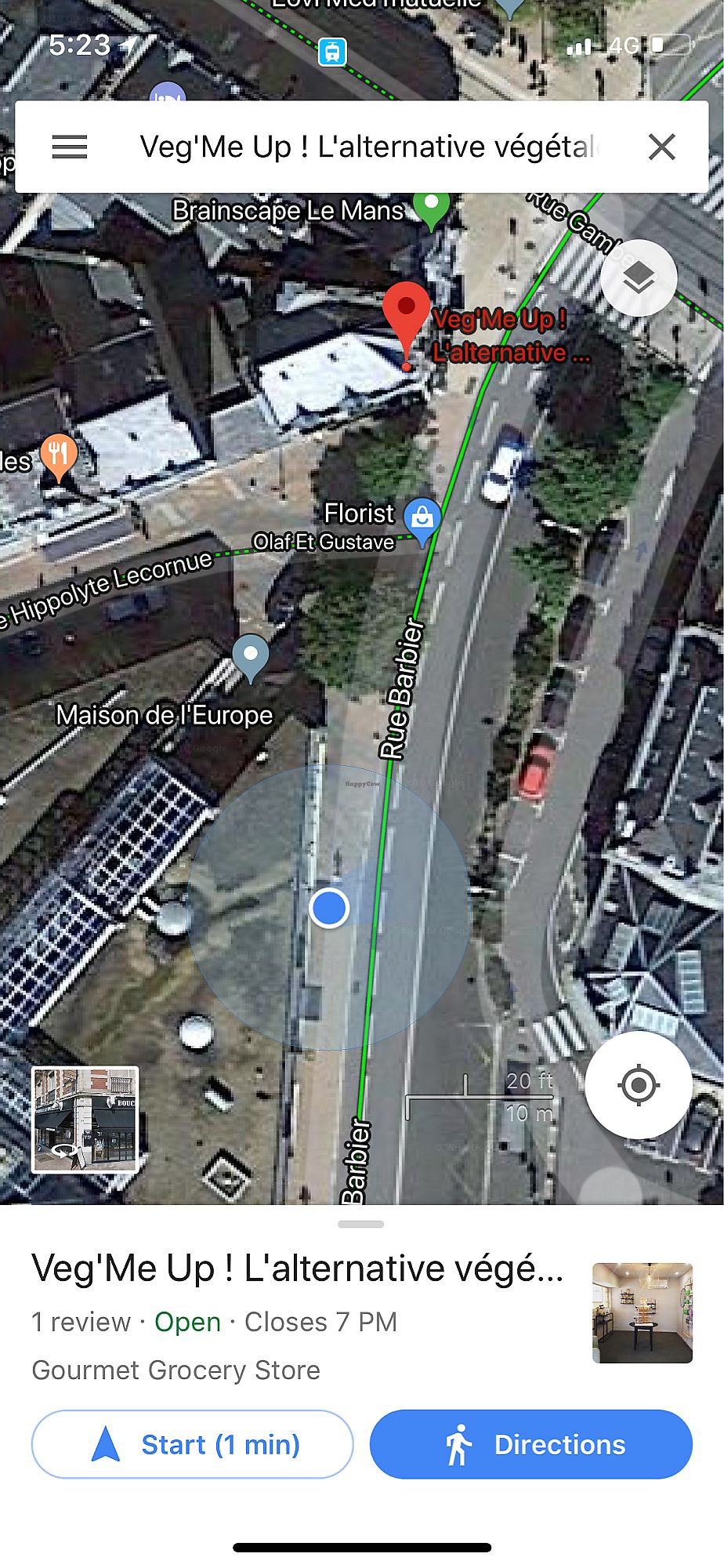Start navigation (1 min)
This screenshot has height=1568, width=724.
(x=193, y=1444)
